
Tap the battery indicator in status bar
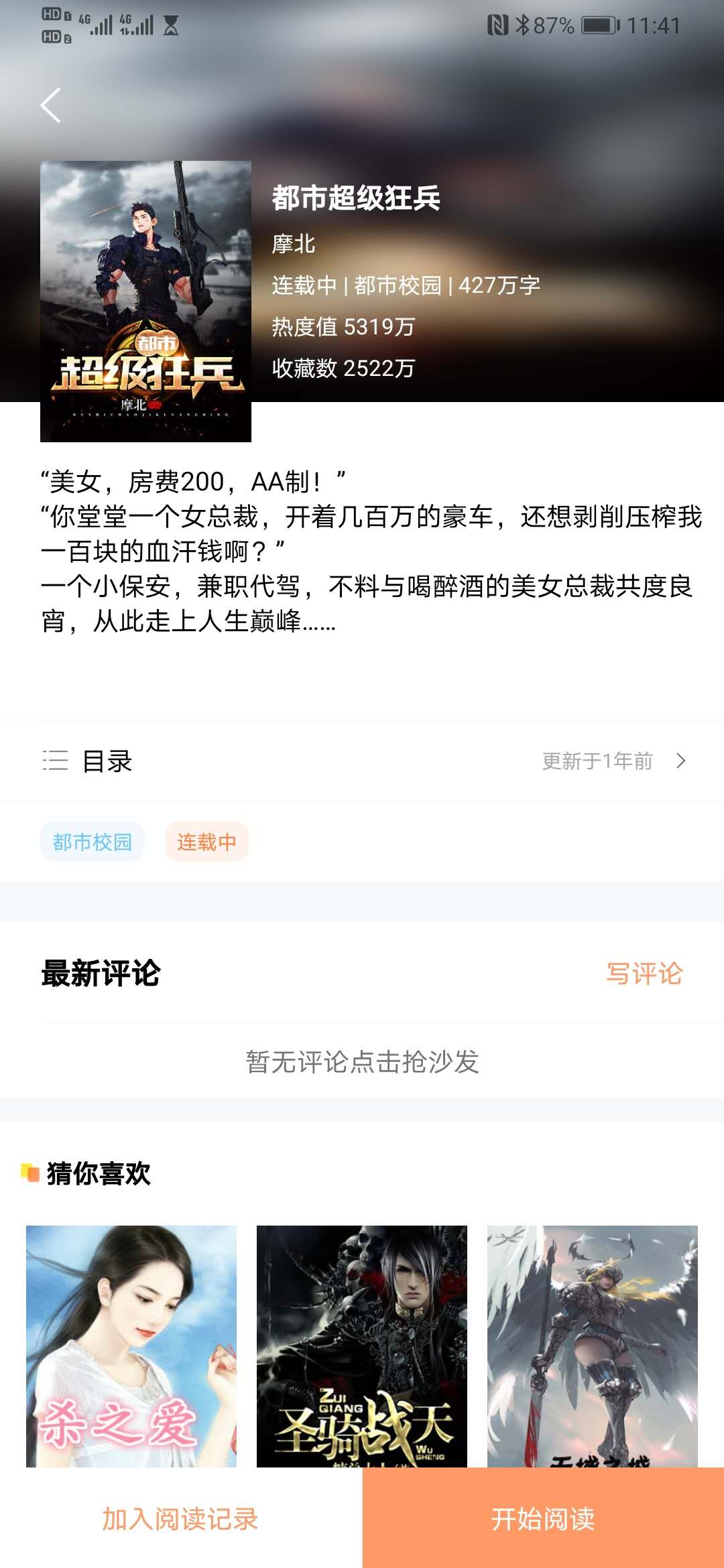click(x=595, y=26)
